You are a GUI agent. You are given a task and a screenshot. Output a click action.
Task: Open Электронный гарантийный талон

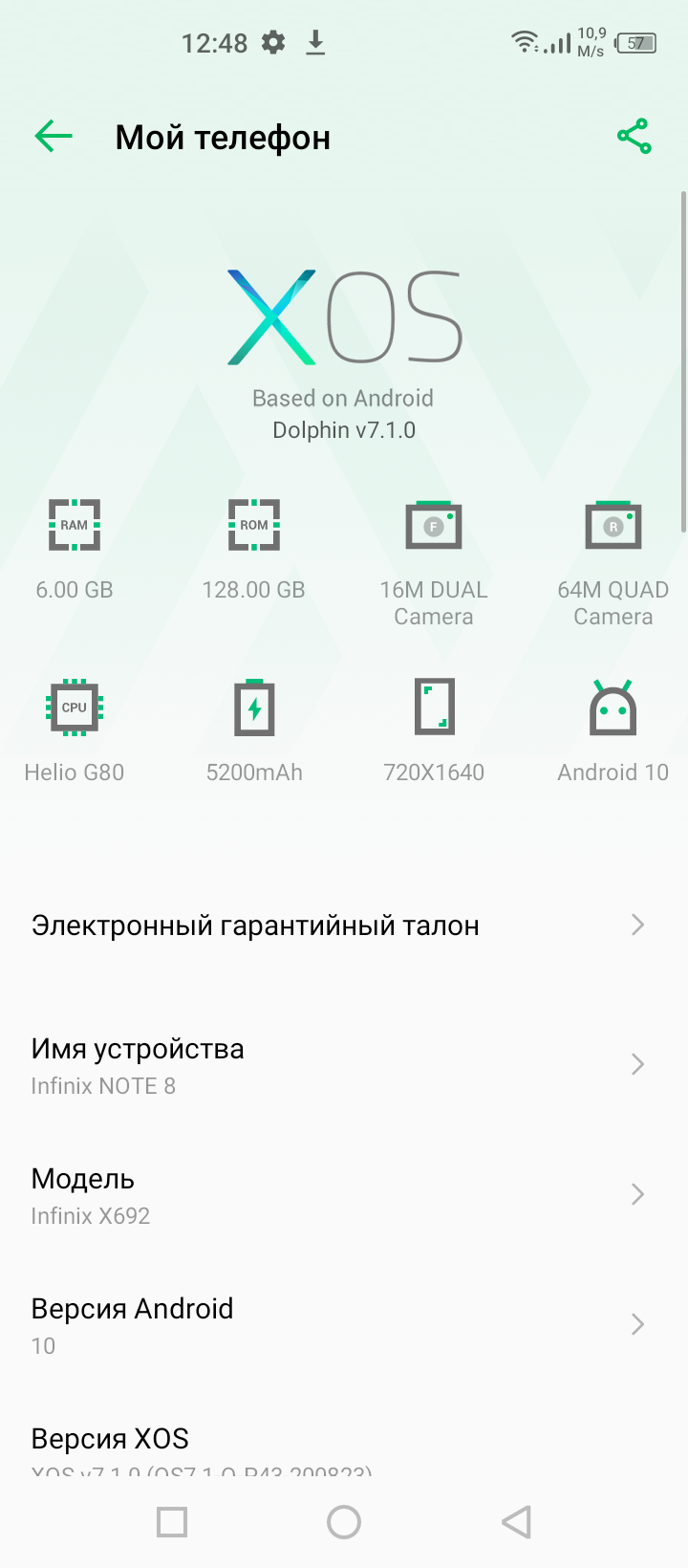pyautogui.click(x=339, y=926)
